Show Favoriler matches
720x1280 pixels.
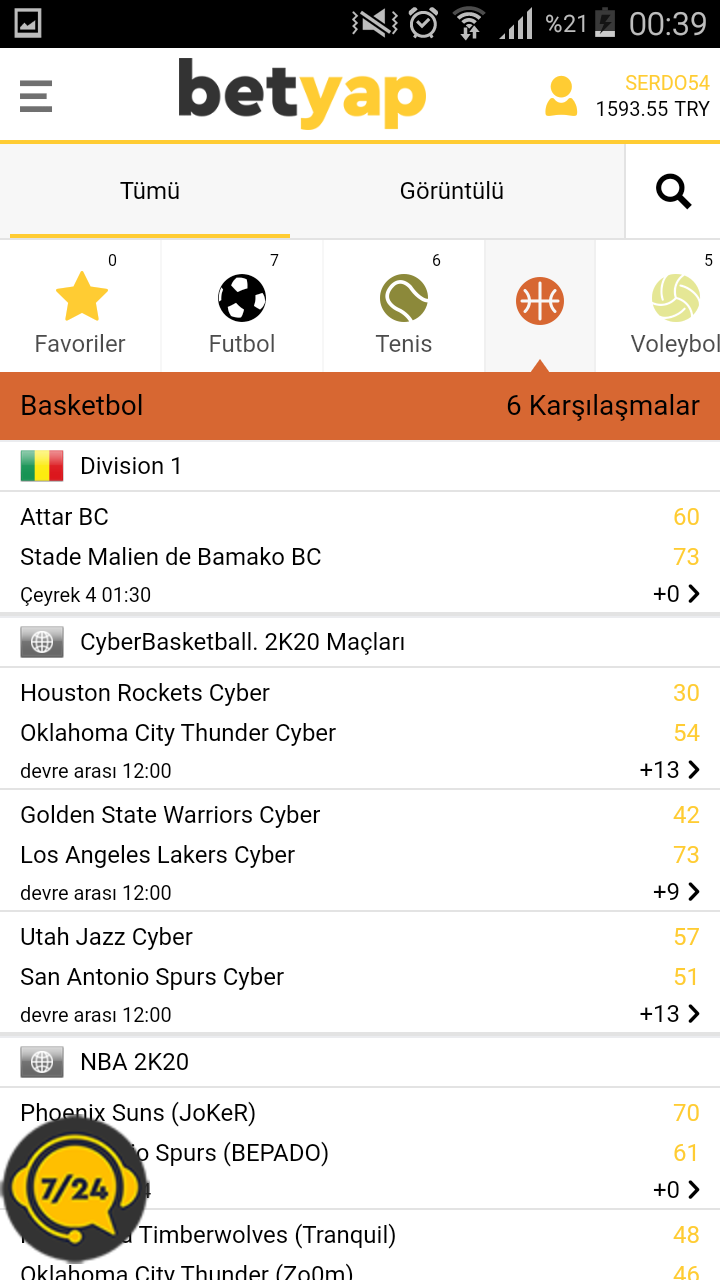(x=80, y=305)
